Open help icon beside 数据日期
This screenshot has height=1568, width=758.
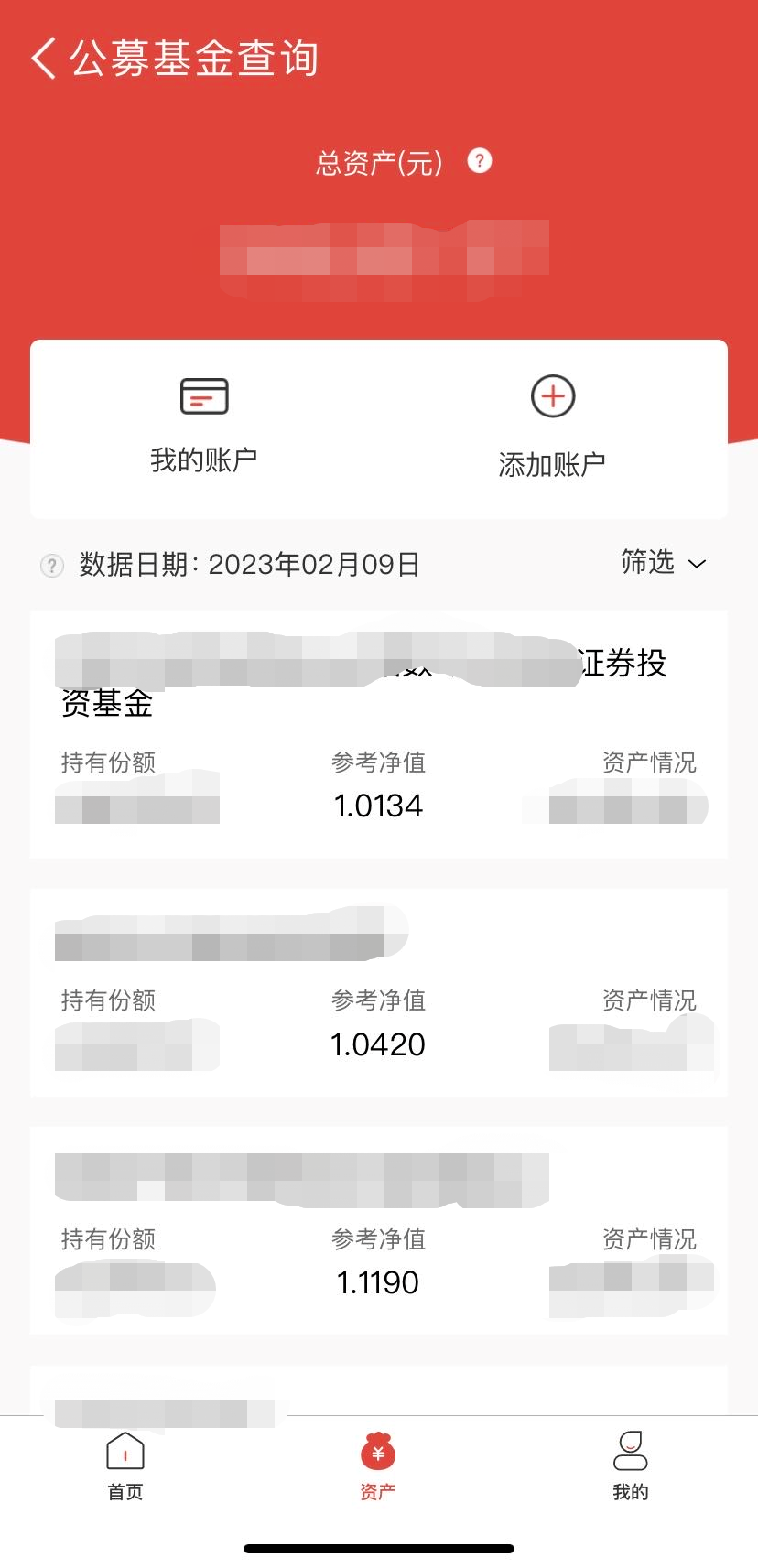[52, 566]
